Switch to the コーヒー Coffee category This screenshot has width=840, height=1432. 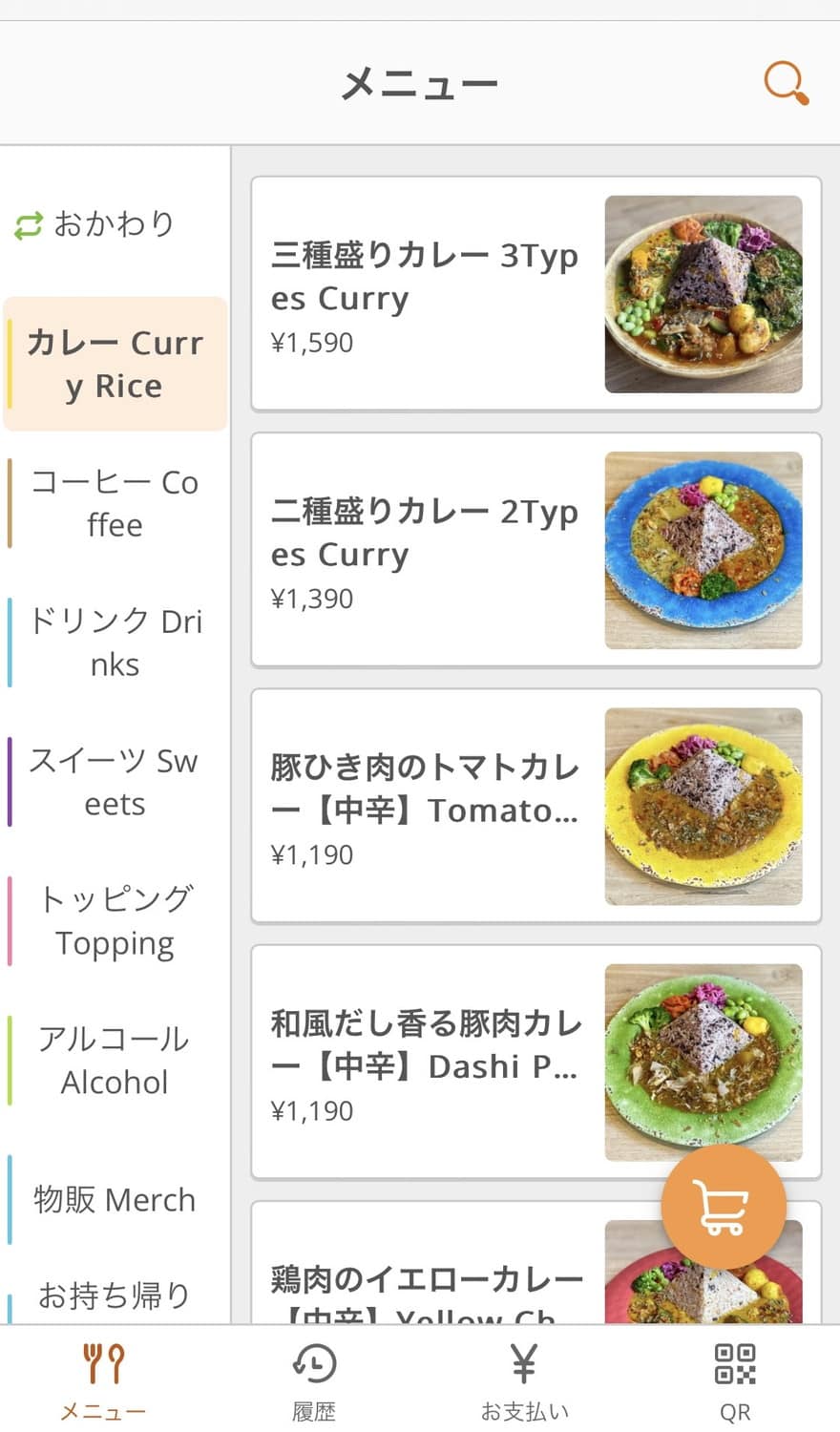(x=115, y=503)
